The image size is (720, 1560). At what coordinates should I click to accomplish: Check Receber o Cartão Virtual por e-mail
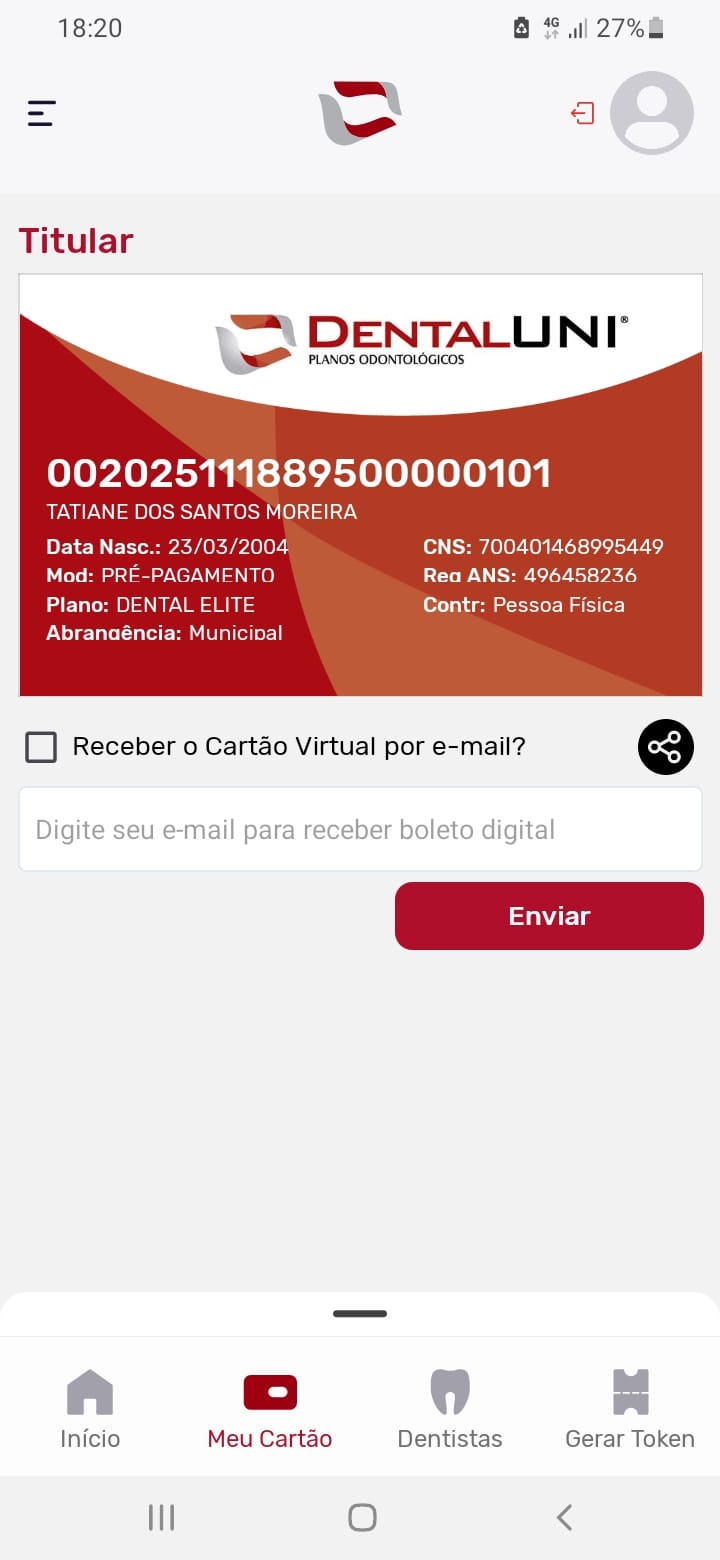(41, 747)
